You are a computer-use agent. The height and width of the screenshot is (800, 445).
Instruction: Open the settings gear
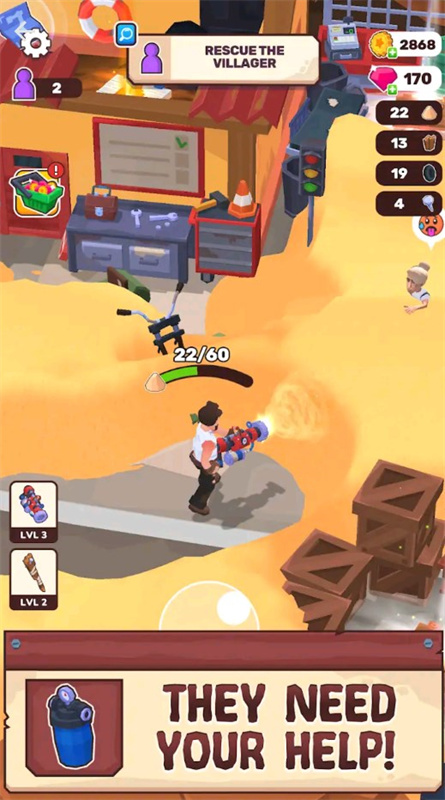(35, 42)
